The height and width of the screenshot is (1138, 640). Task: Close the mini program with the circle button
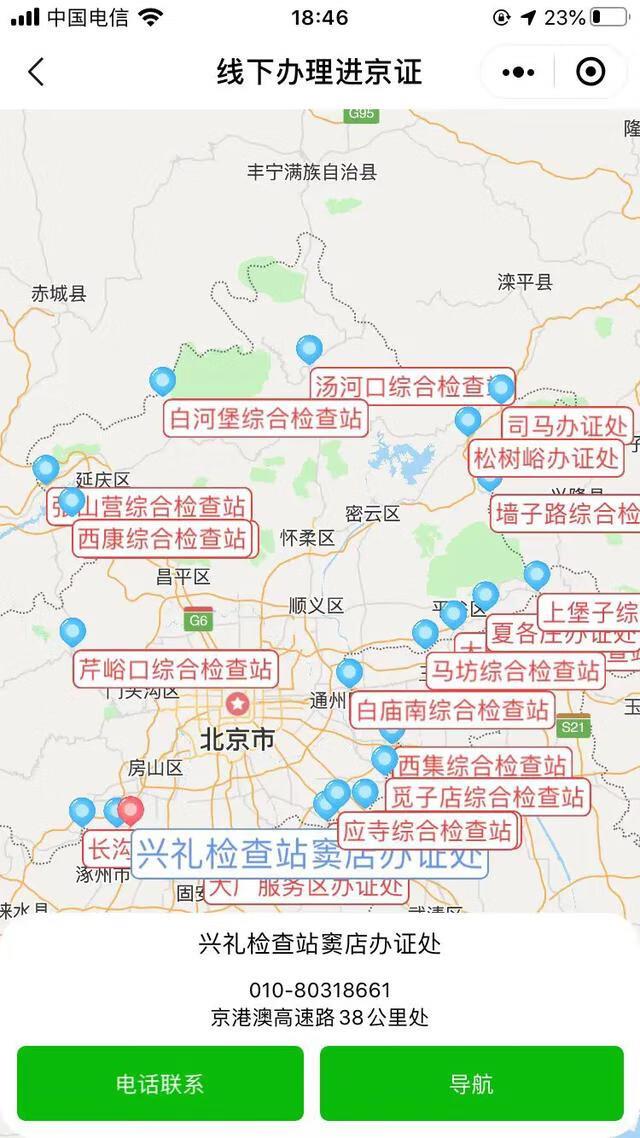tap(590, 72)
